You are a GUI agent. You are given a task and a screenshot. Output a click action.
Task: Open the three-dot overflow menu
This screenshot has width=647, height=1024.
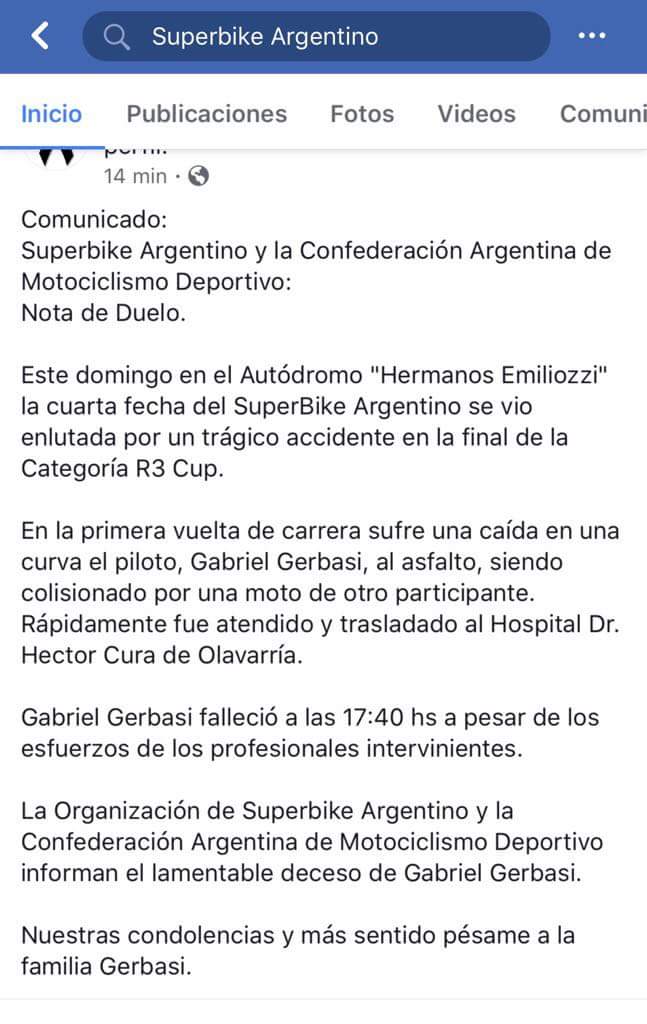tap(592, 37)
